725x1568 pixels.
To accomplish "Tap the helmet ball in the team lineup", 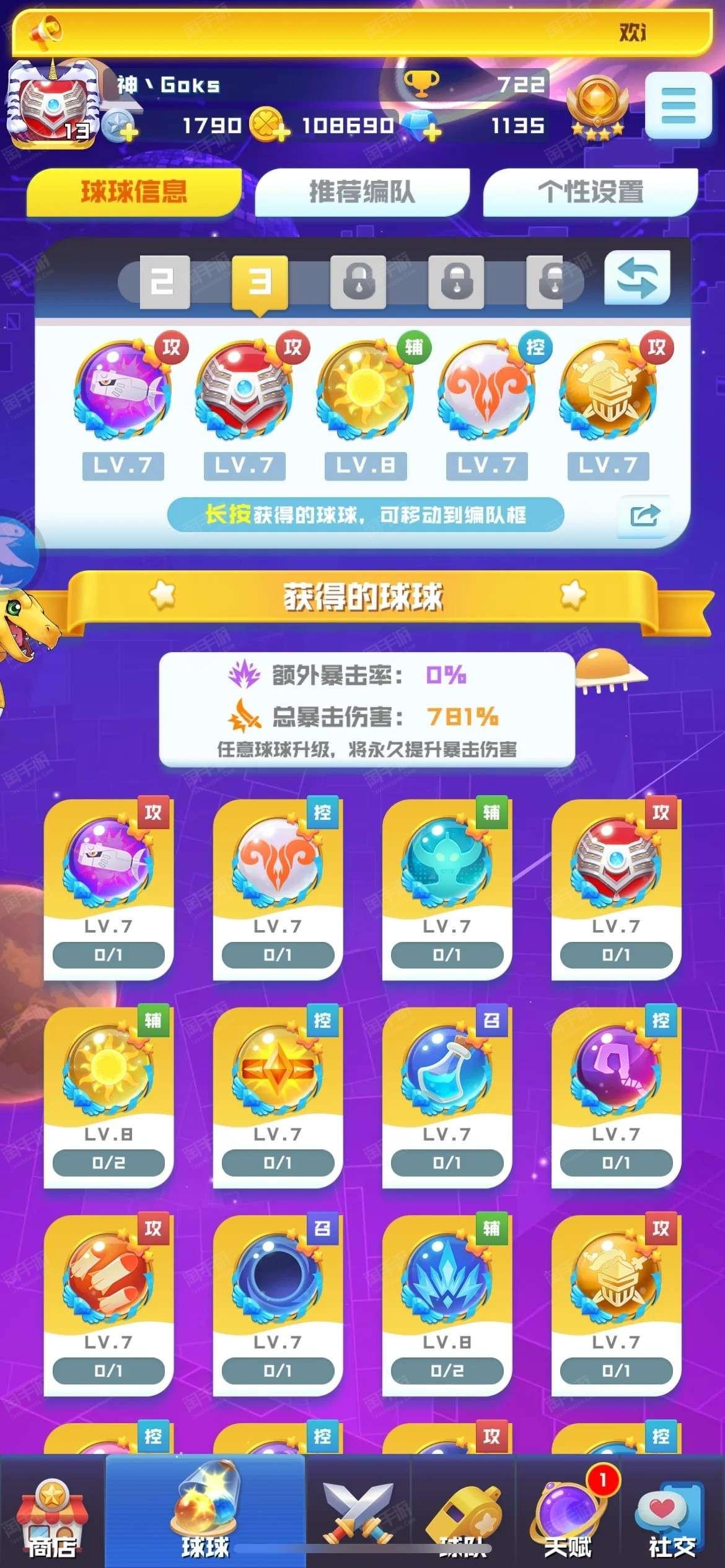I will coord(608,389).
